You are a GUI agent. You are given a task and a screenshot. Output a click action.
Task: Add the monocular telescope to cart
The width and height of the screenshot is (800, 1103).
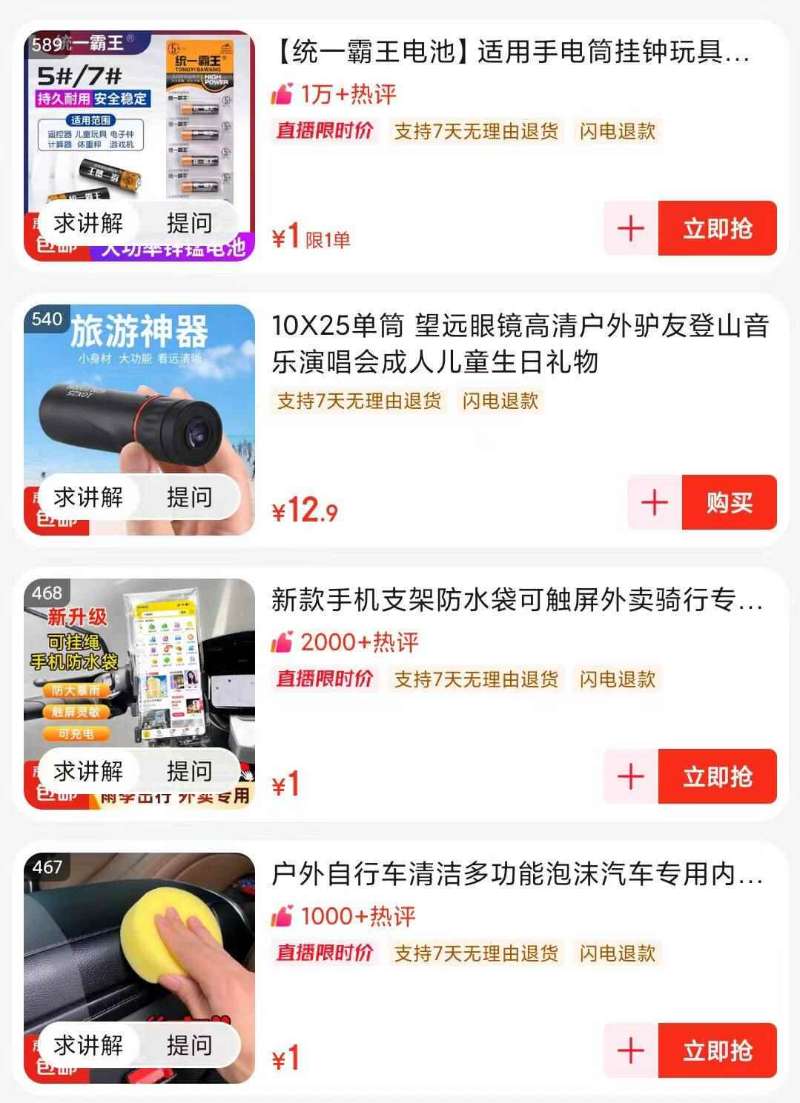[x=655, y=503]
